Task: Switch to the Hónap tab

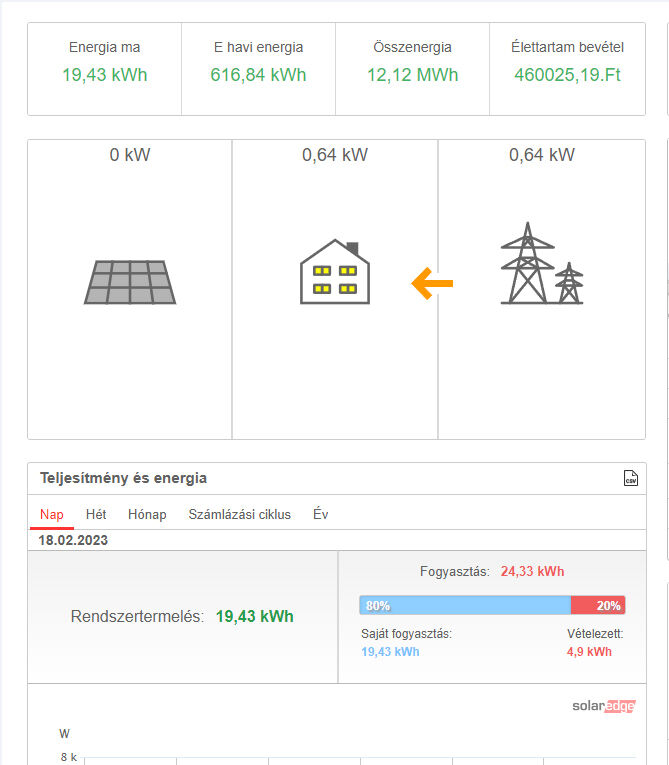Action: pyautogui.click(x=147, y=514)
